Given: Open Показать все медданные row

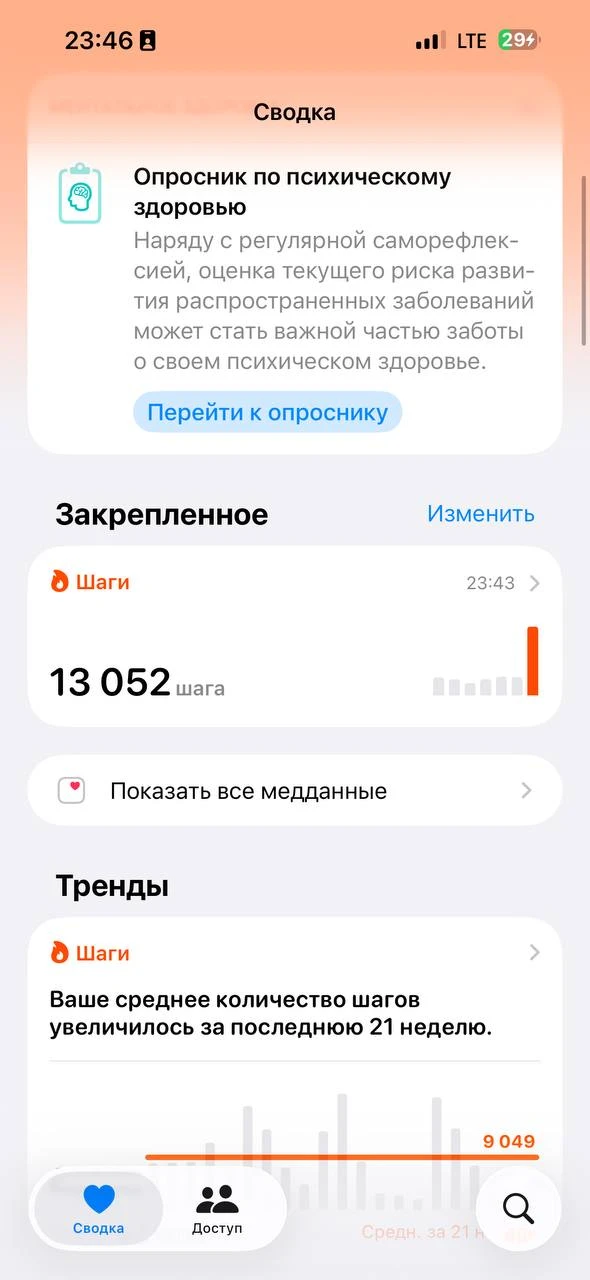Looking at the screenshot, I should 295,791.
